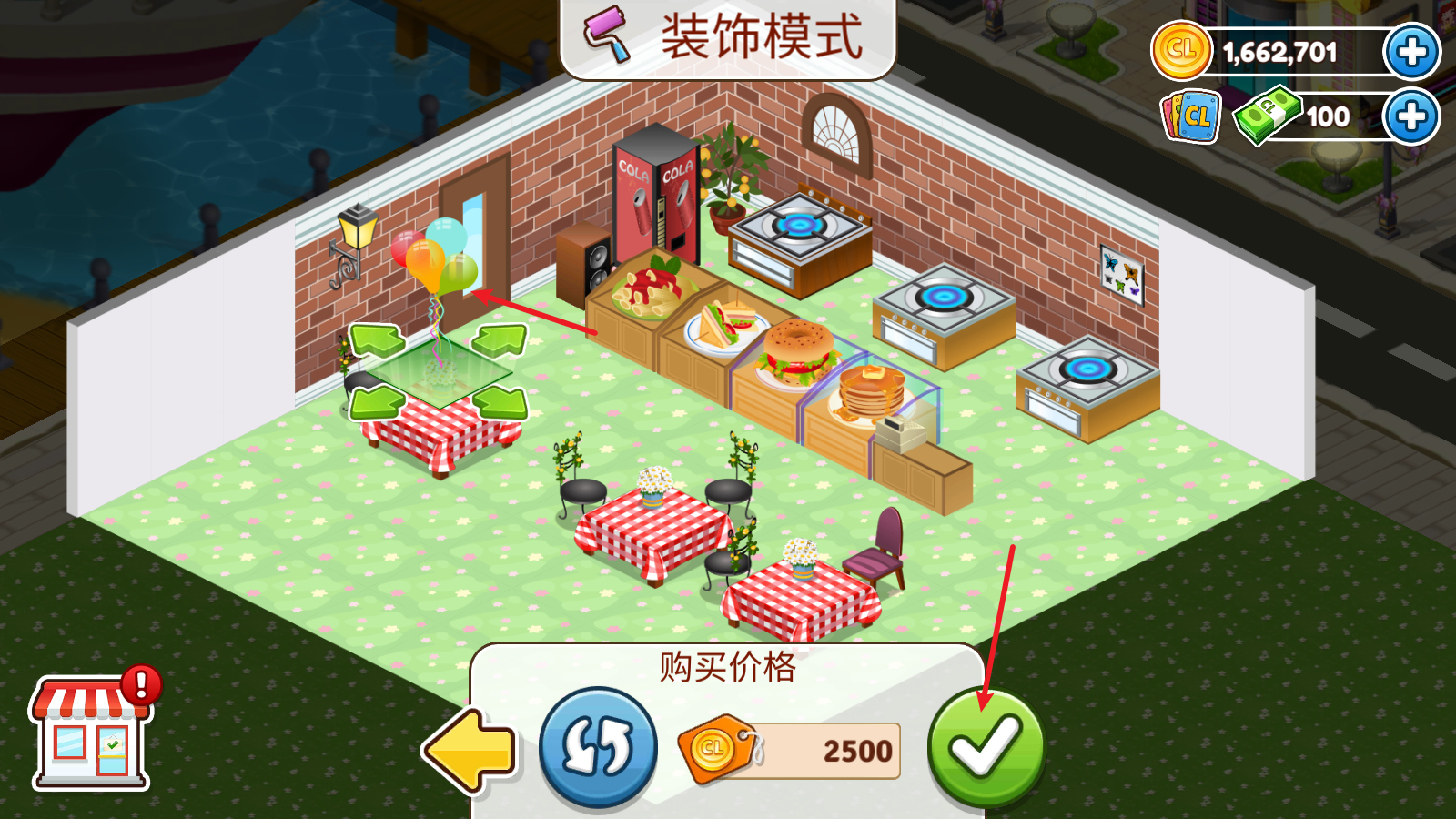Add more coins with the plus
The height and width of the screenshot is (819, 1456).
[x=1411, y=52]
